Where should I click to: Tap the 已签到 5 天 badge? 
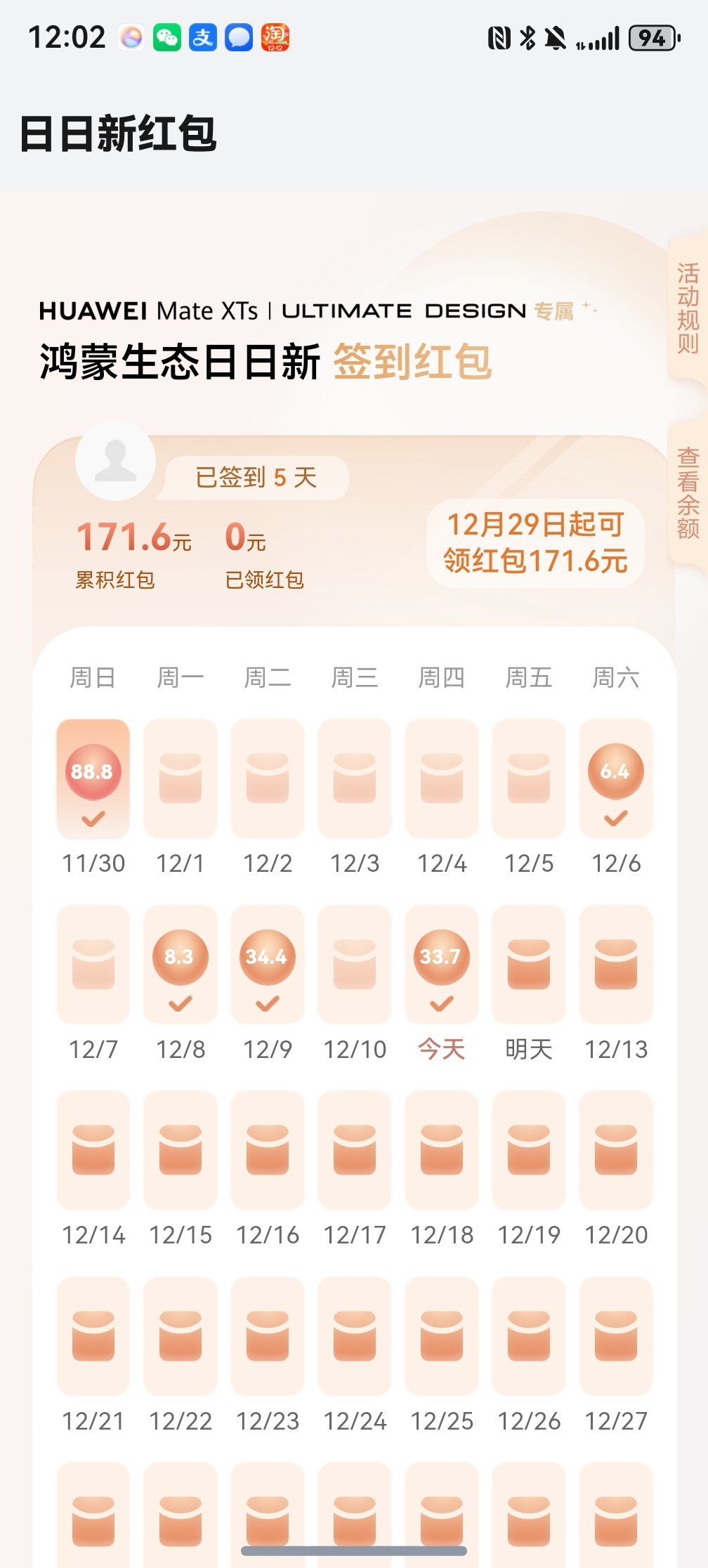coord(256,476)
